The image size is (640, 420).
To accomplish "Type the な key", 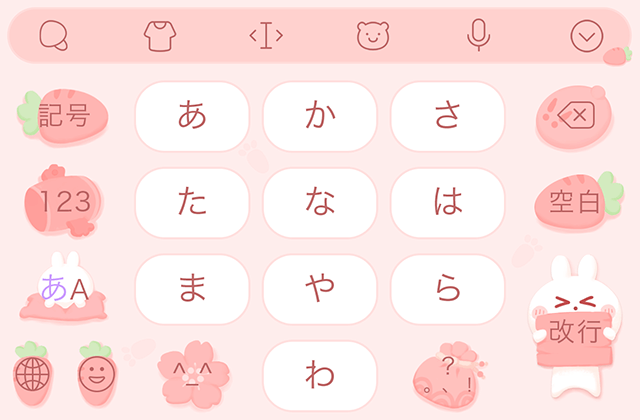I will click(x=319, y=202).
